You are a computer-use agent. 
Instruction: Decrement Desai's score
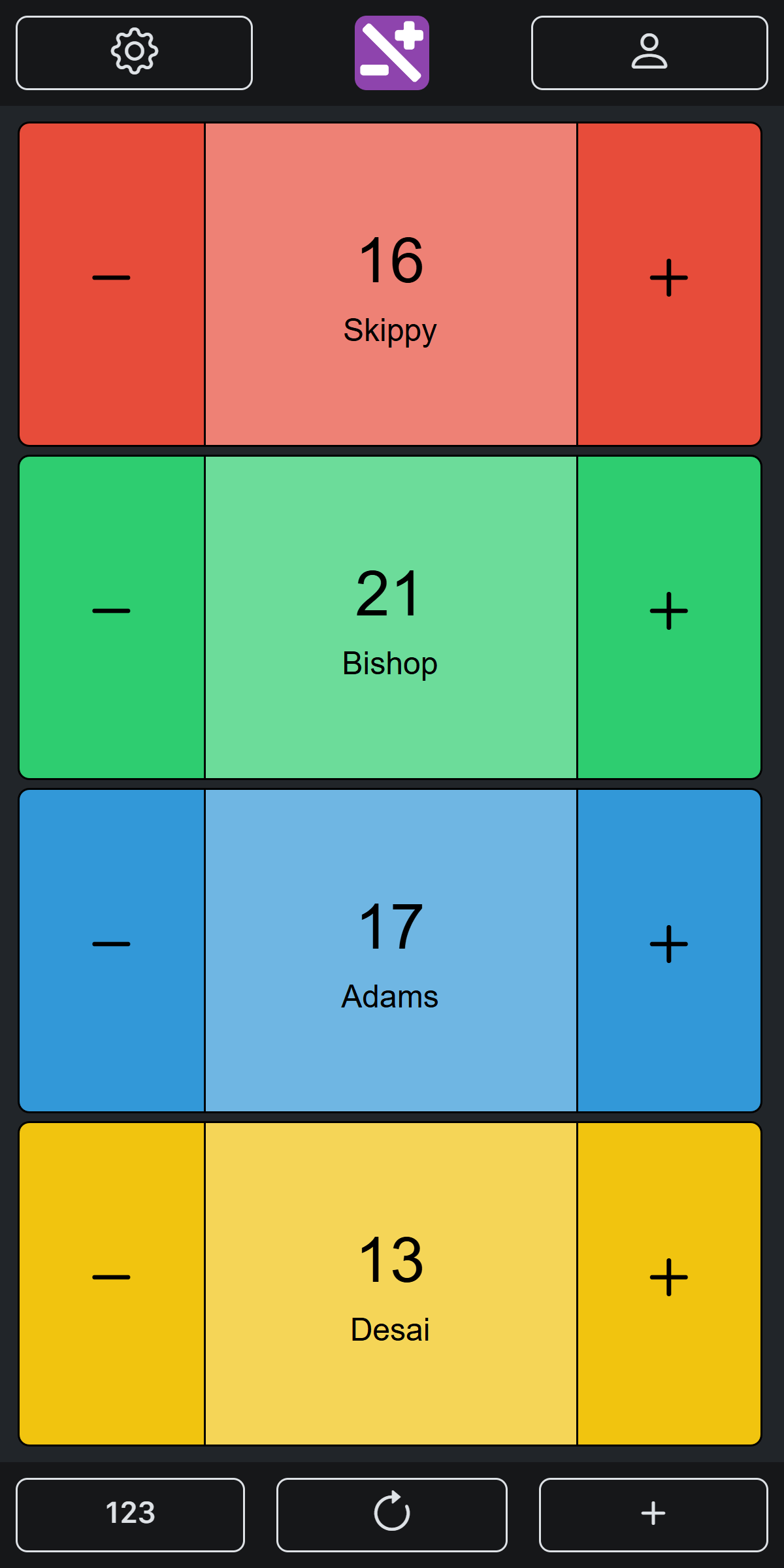point(112,1284)
